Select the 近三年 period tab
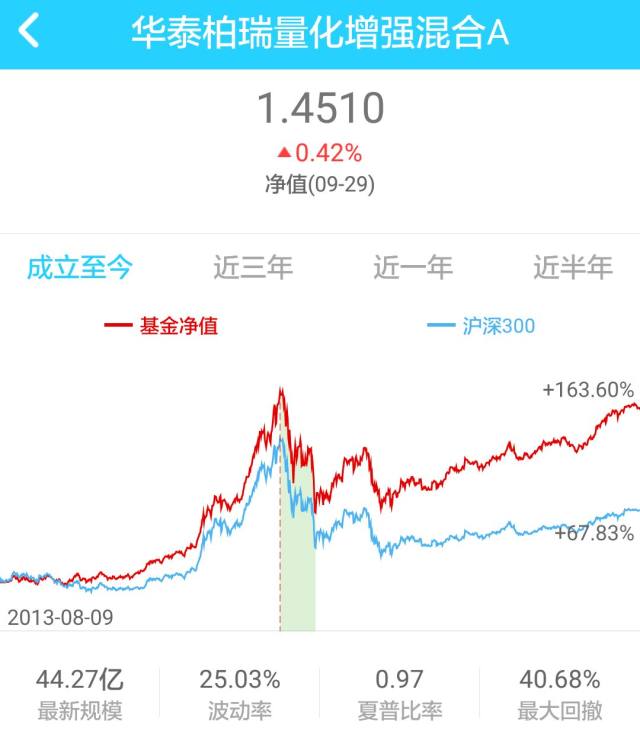This screenshot has height=750, width=640. [x=253, y=268]
